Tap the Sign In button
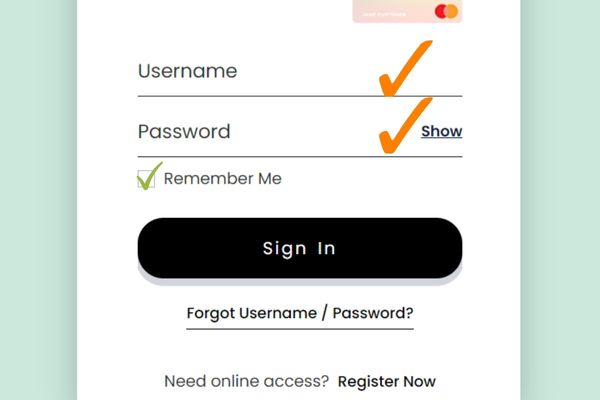Screen dimensions: 600x400 tap(299, 248)
